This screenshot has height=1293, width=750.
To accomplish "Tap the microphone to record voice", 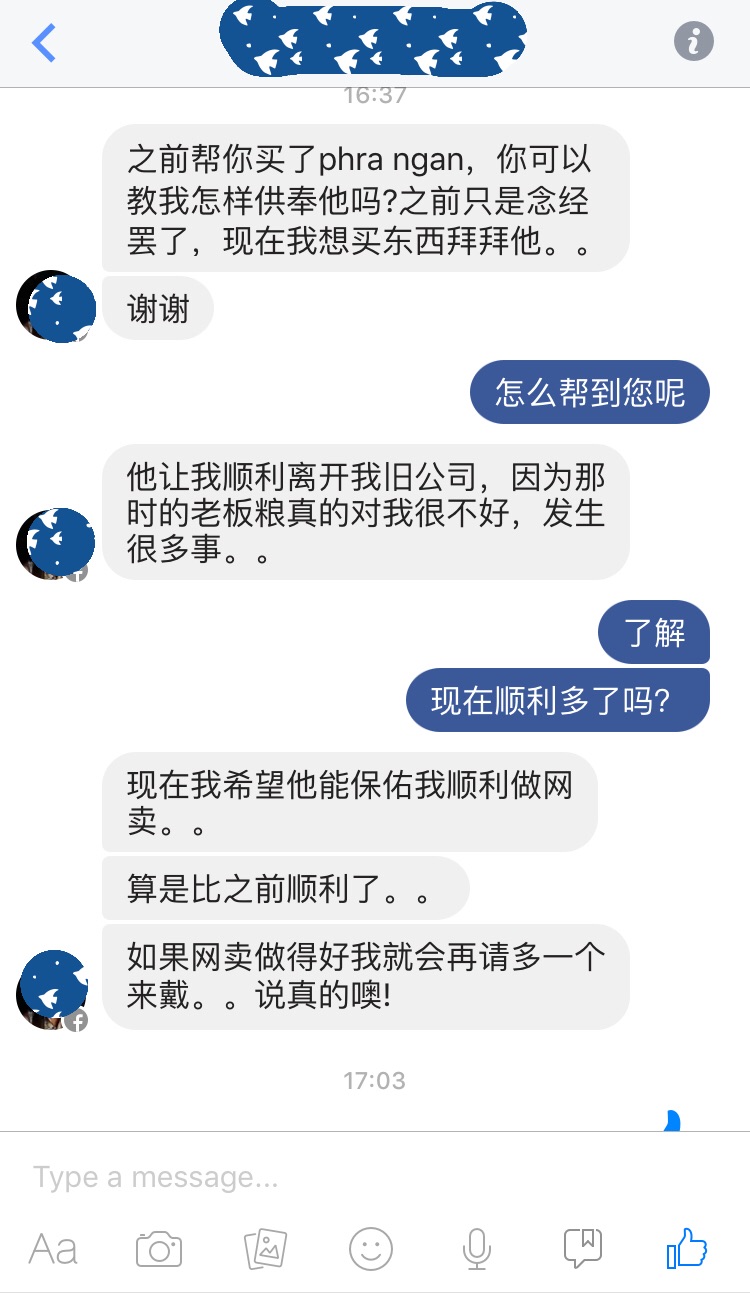I will click(476, 1249).
